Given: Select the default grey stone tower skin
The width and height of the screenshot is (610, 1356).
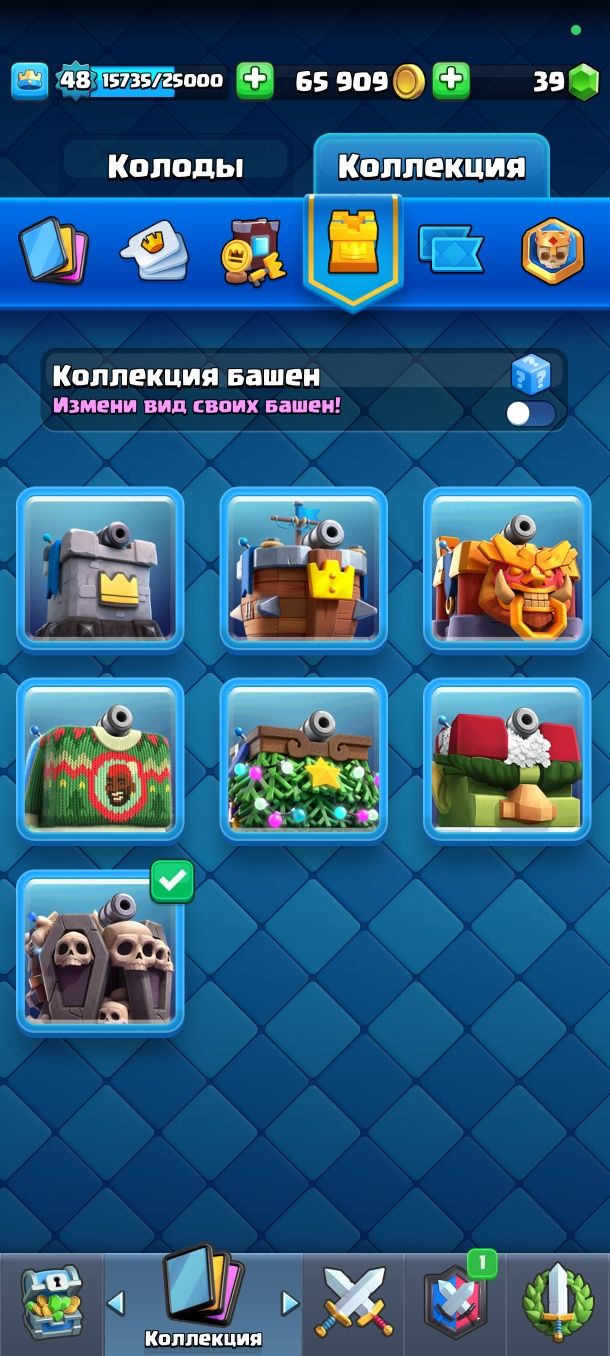Looking at the screenshot, I should pos(100,570).
